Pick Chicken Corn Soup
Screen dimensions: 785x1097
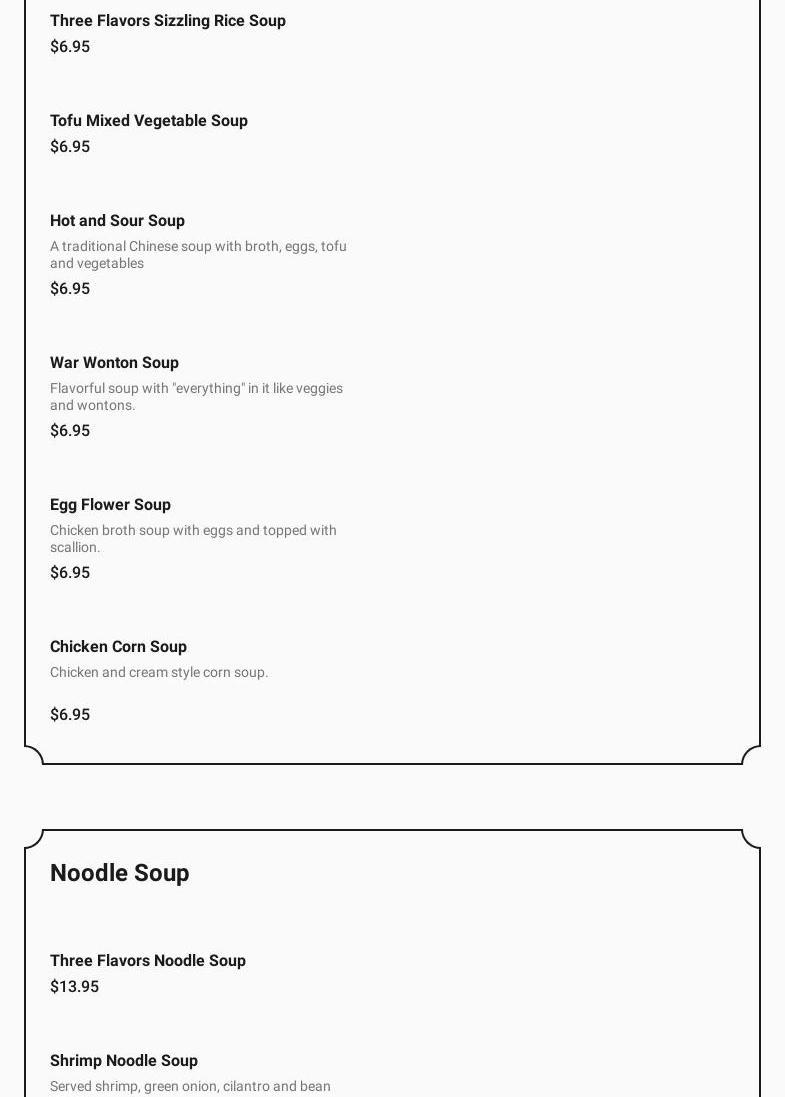[119, 647]
